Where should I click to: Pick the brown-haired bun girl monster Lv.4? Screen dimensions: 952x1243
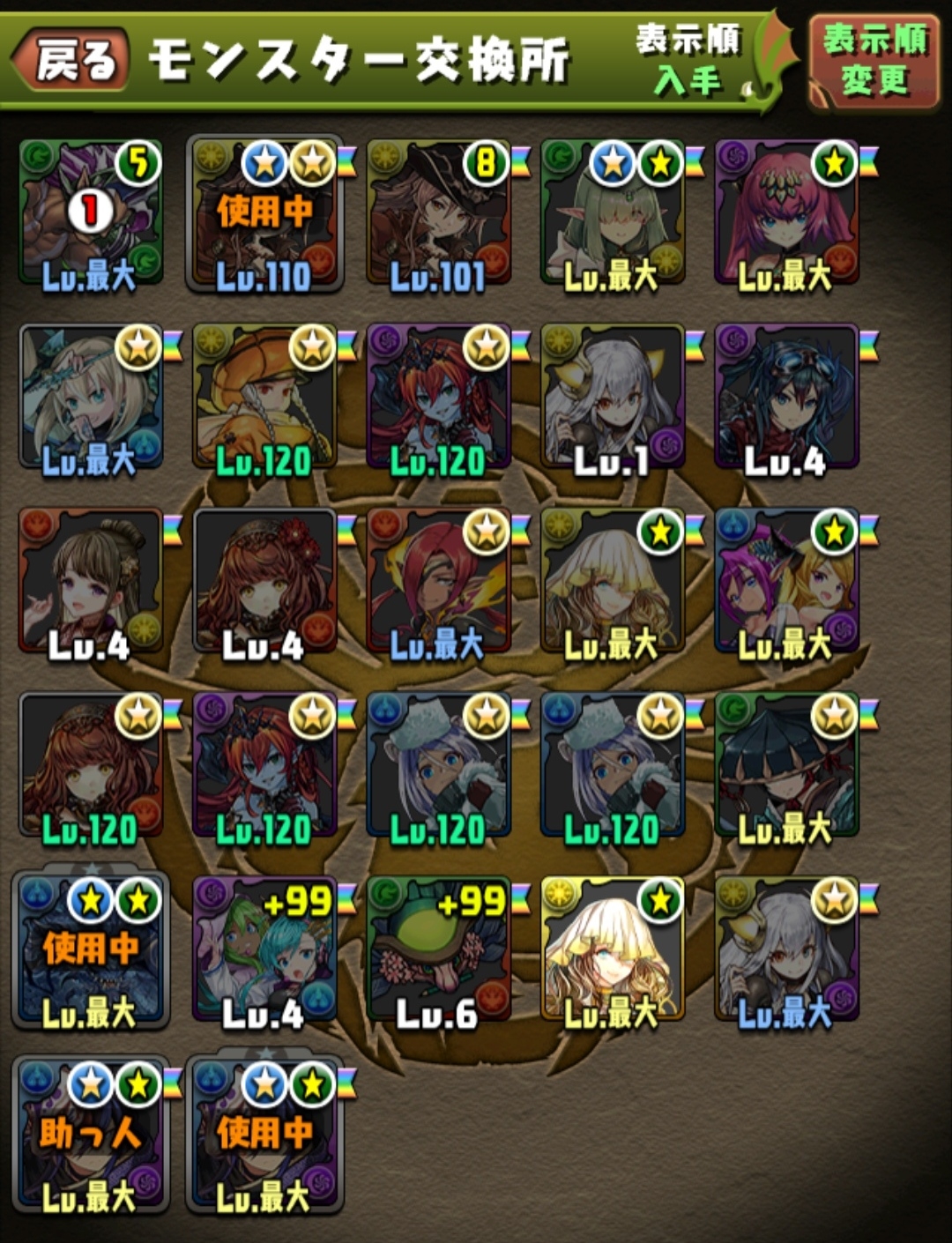90,581
